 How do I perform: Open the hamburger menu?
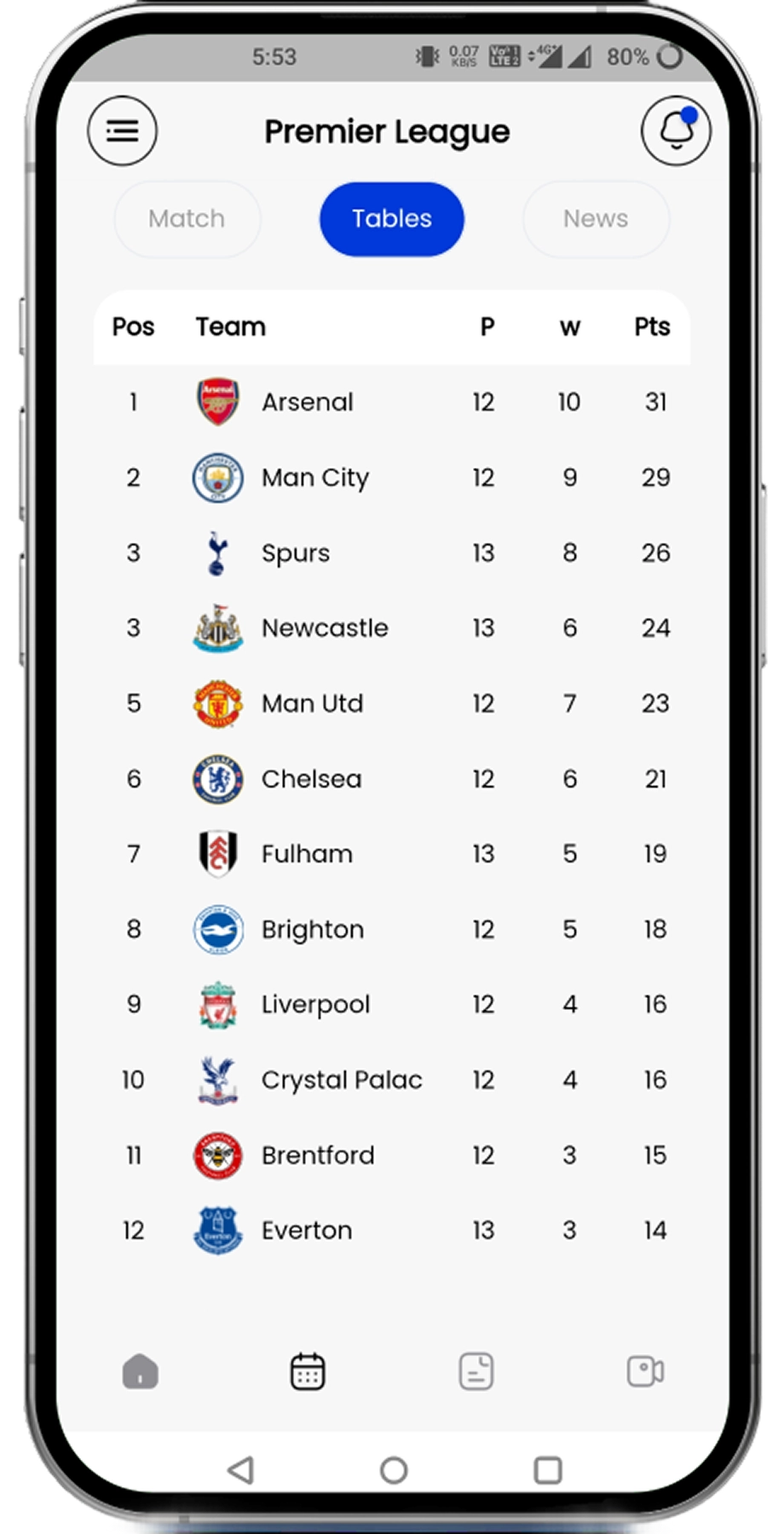(x=122, y=131)
